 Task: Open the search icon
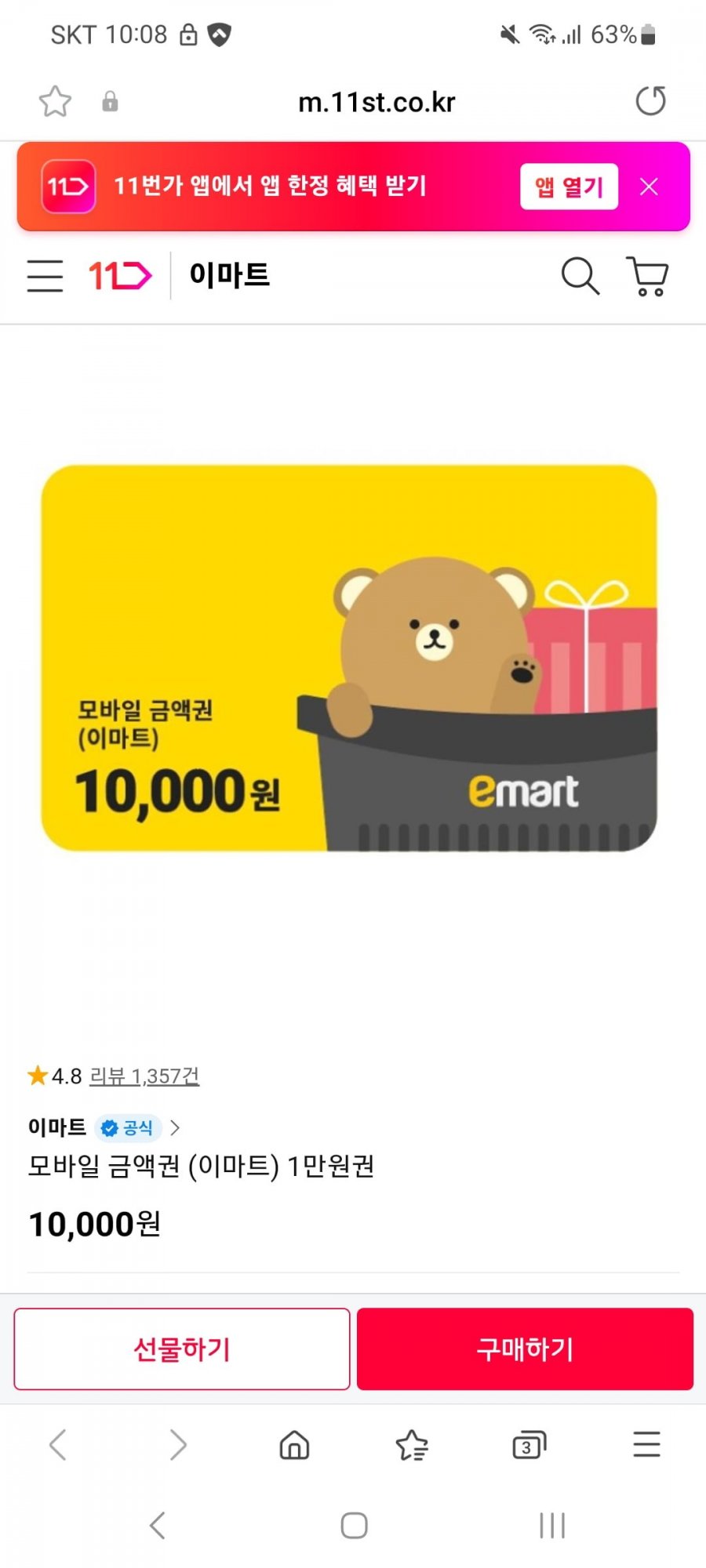pos(580,276)
